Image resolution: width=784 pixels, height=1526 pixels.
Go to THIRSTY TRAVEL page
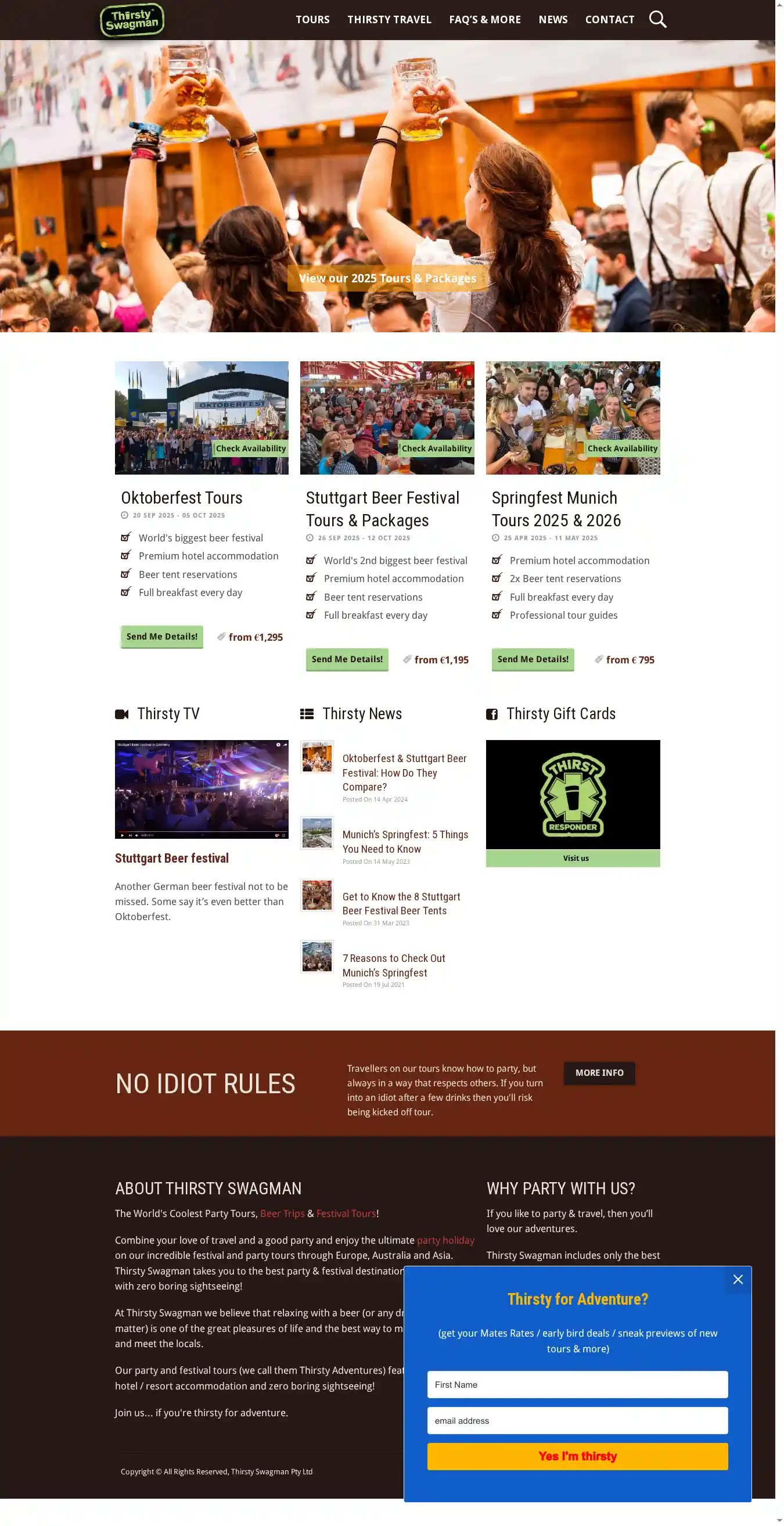pyautogui.click(x=389, y=20)
